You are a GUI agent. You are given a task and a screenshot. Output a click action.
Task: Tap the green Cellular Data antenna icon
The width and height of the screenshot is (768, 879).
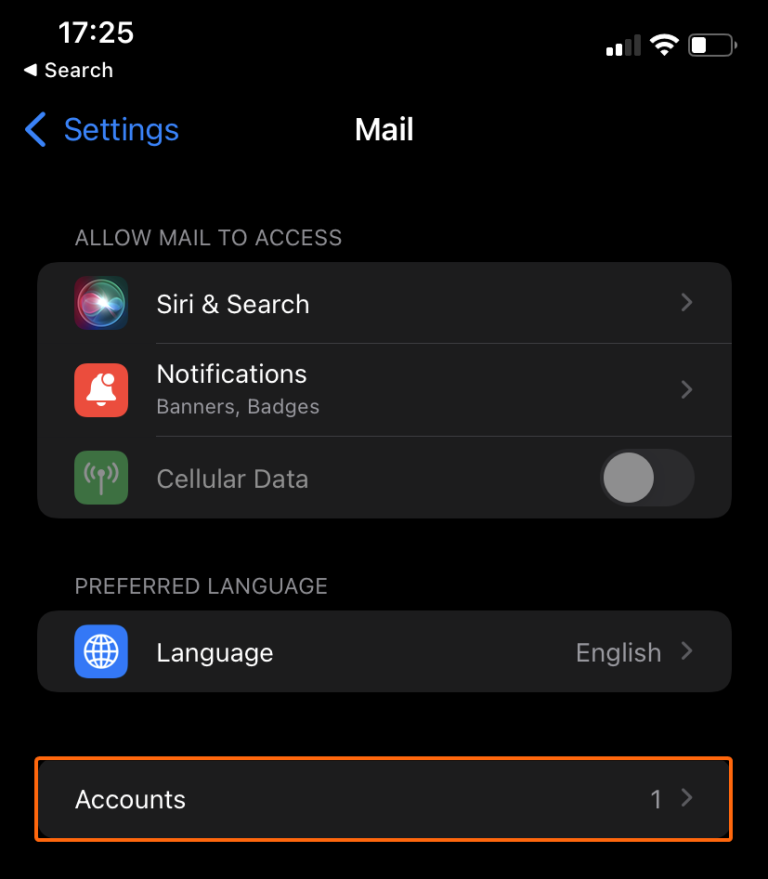[x=101, y=478]
